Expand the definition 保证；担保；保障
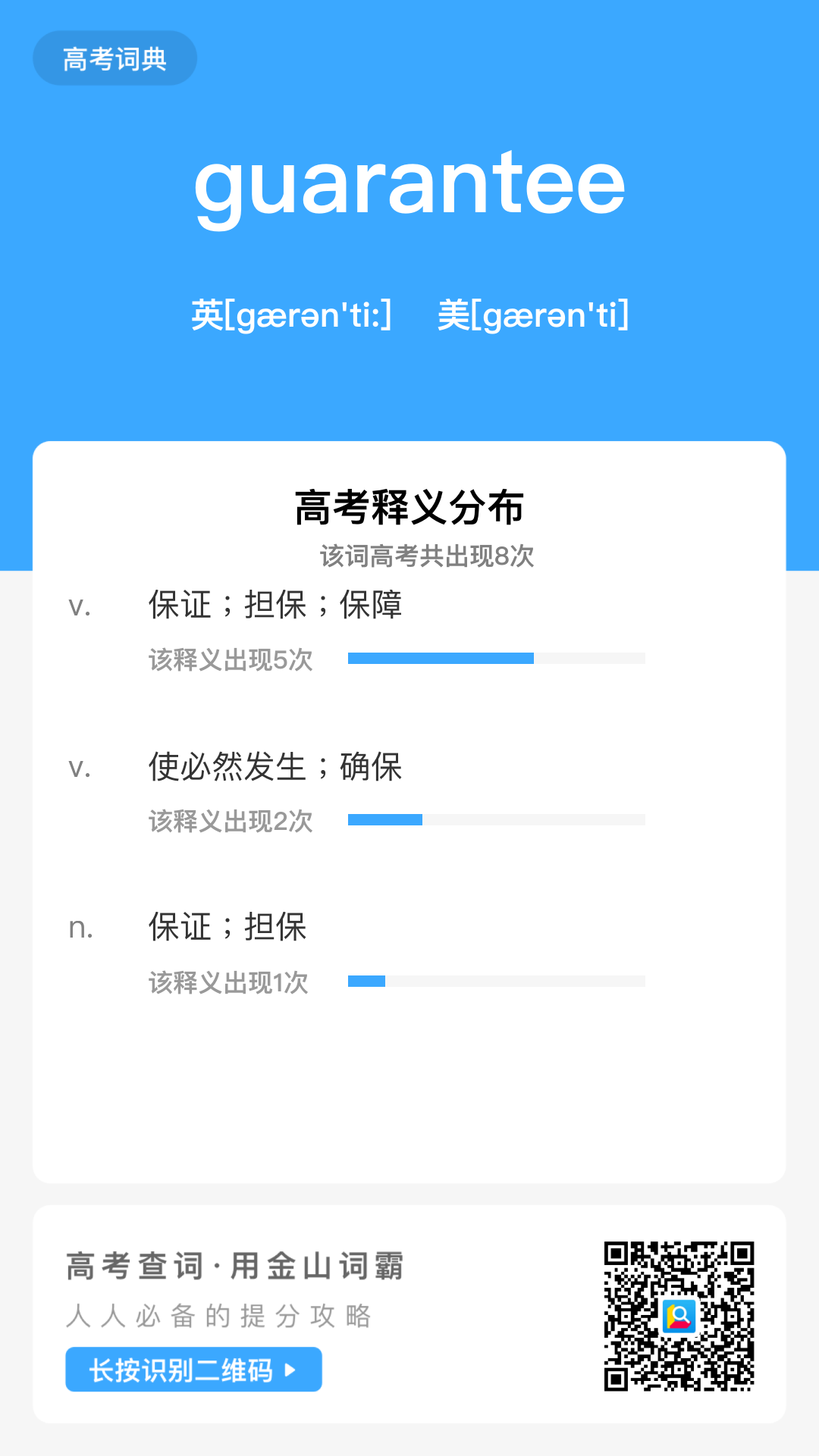Screen dimensions: 819x1456 coord(277,606)
